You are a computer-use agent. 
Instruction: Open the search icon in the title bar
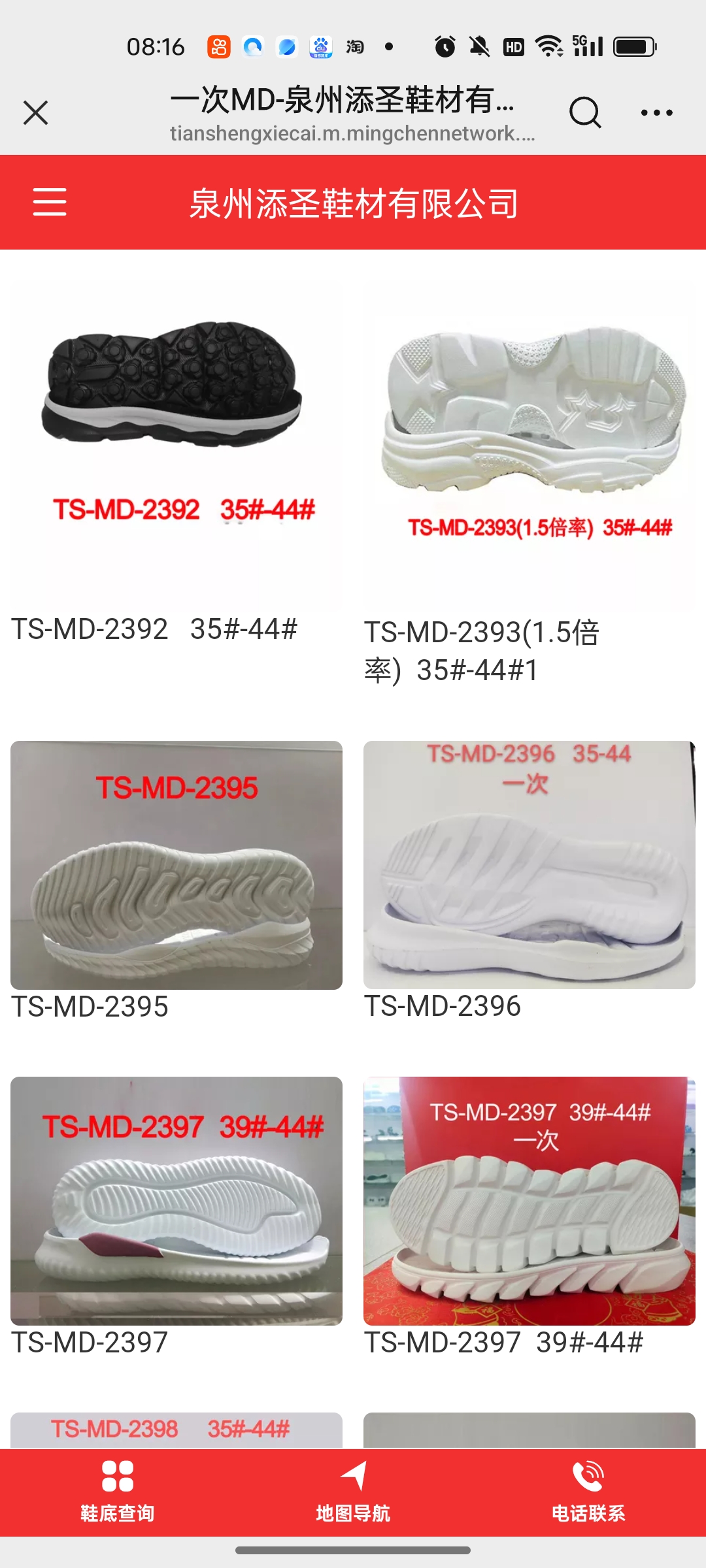[x=584, y=113]
